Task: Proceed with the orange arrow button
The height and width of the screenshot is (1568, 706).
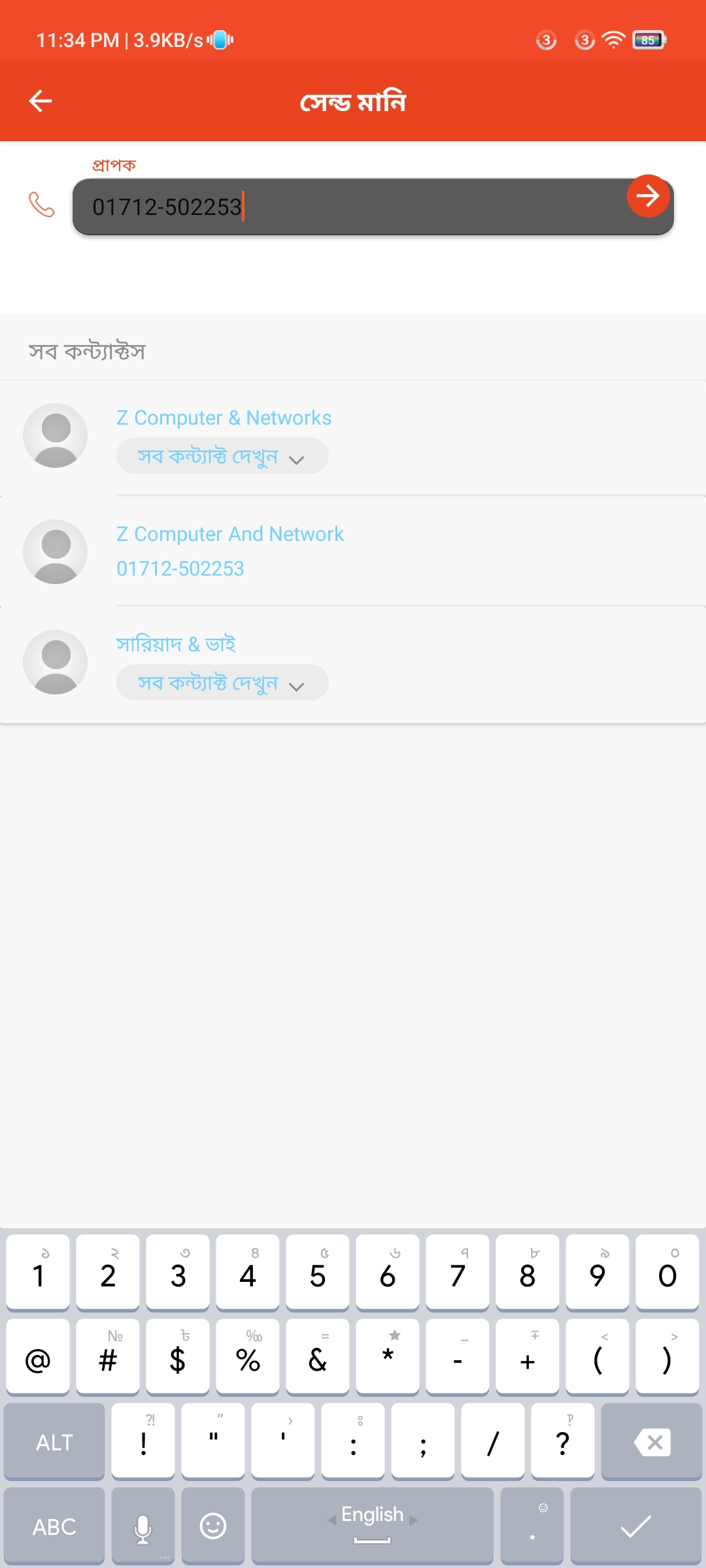Action: 647,196
